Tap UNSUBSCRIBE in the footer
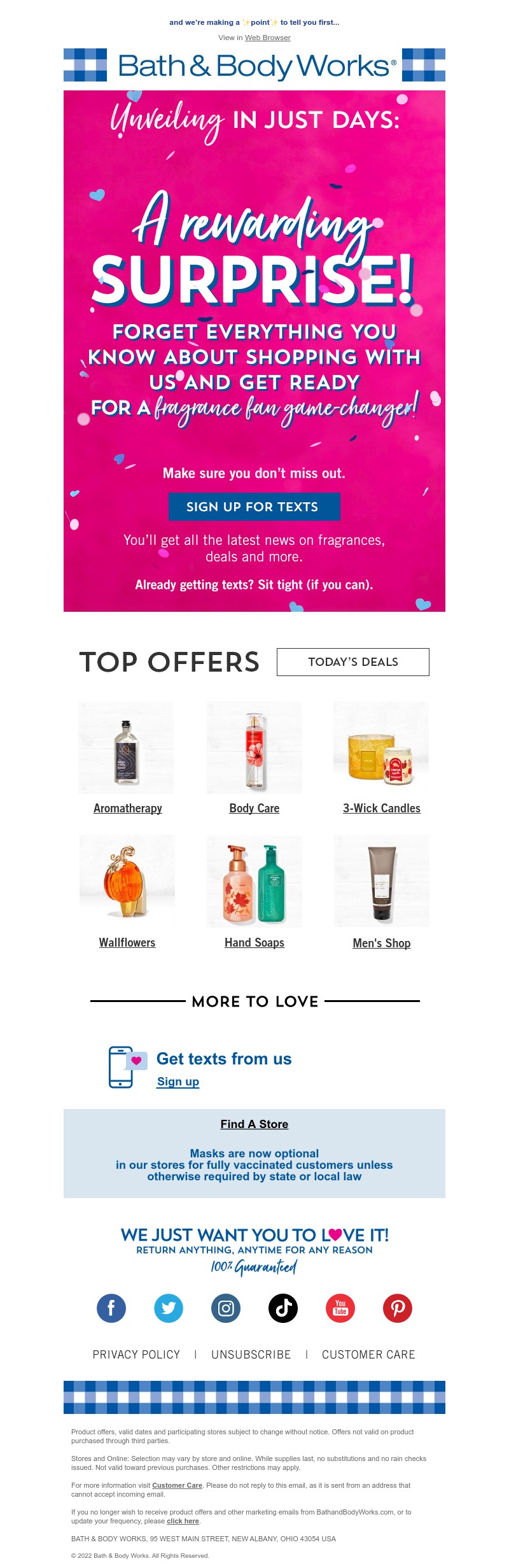 [251, 1355]
